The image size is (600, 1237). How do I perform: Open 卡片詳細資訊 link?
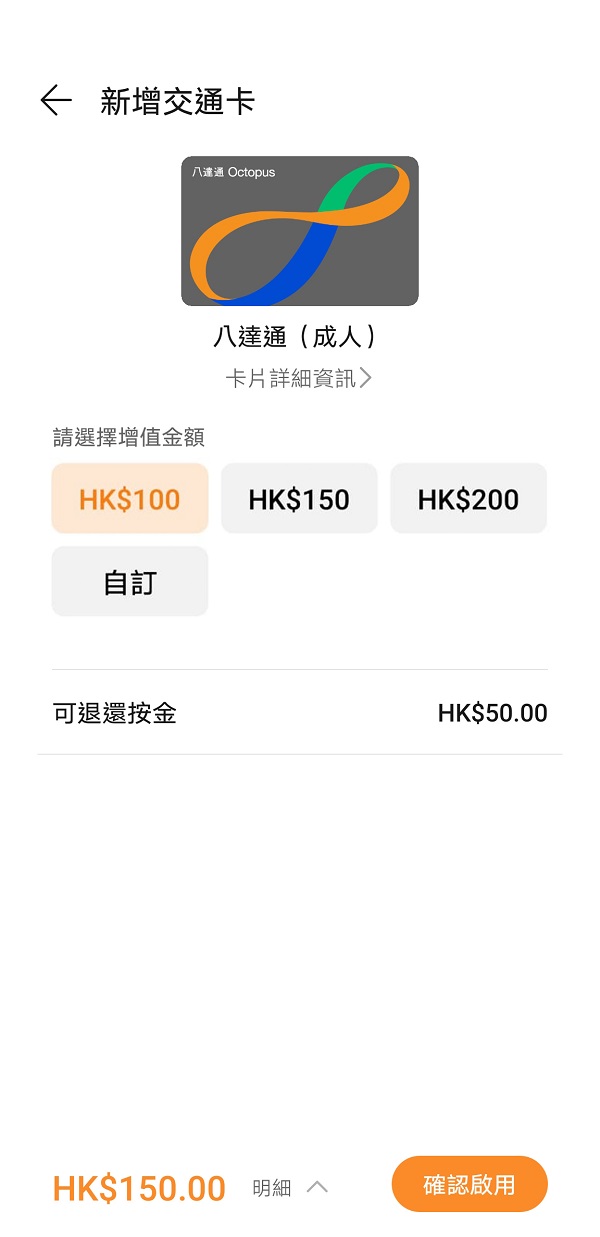point(298,378)
